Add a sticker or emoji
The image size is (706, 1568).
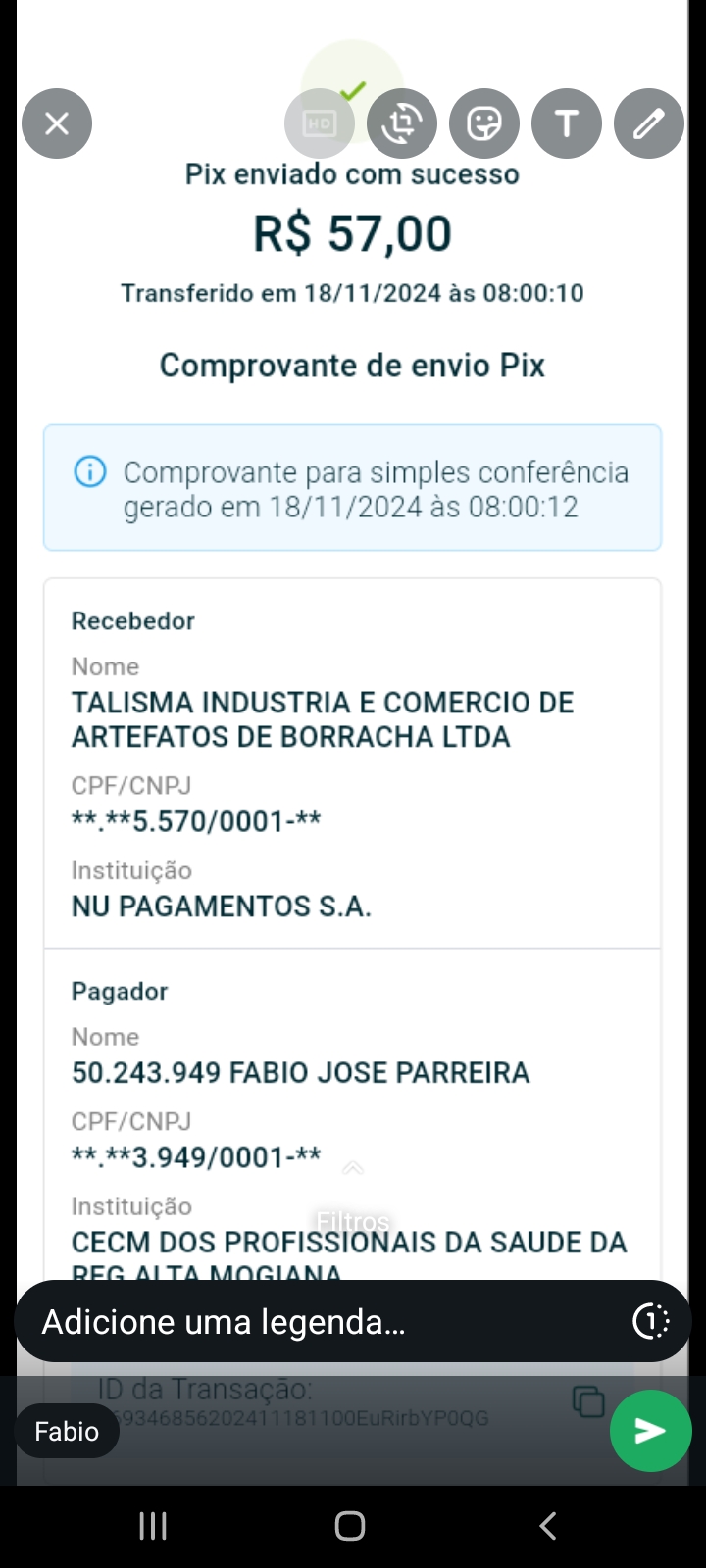pyautogui.click(x=484, y=123)
